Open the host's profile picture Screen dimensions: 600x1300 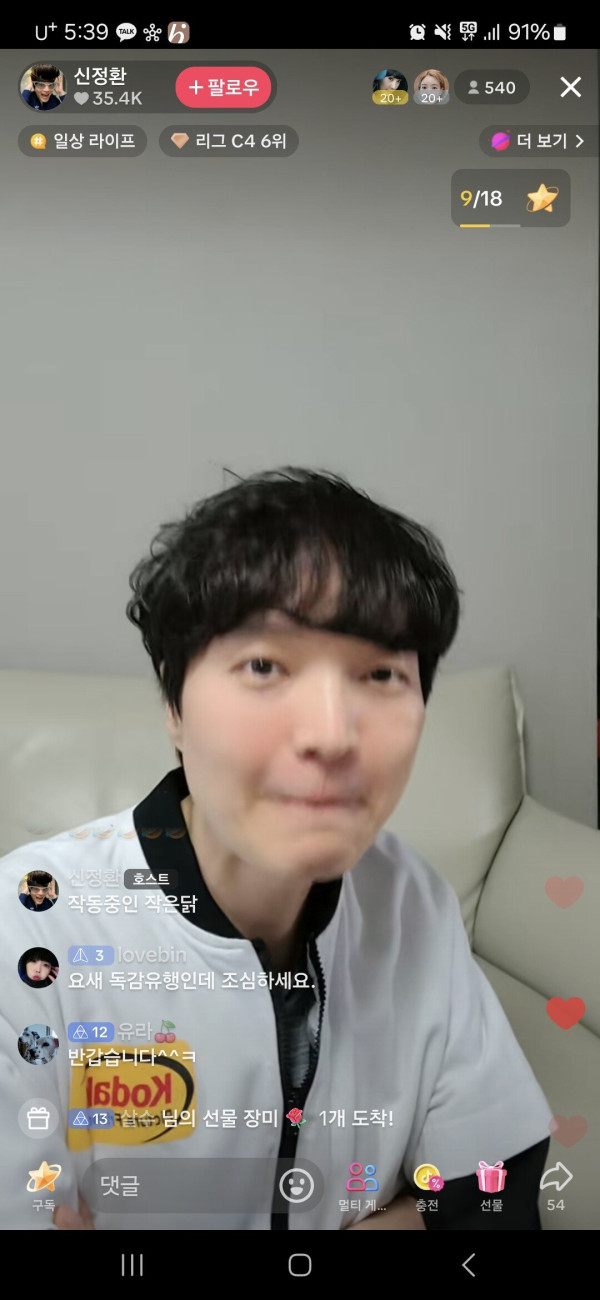pos(43,87)
